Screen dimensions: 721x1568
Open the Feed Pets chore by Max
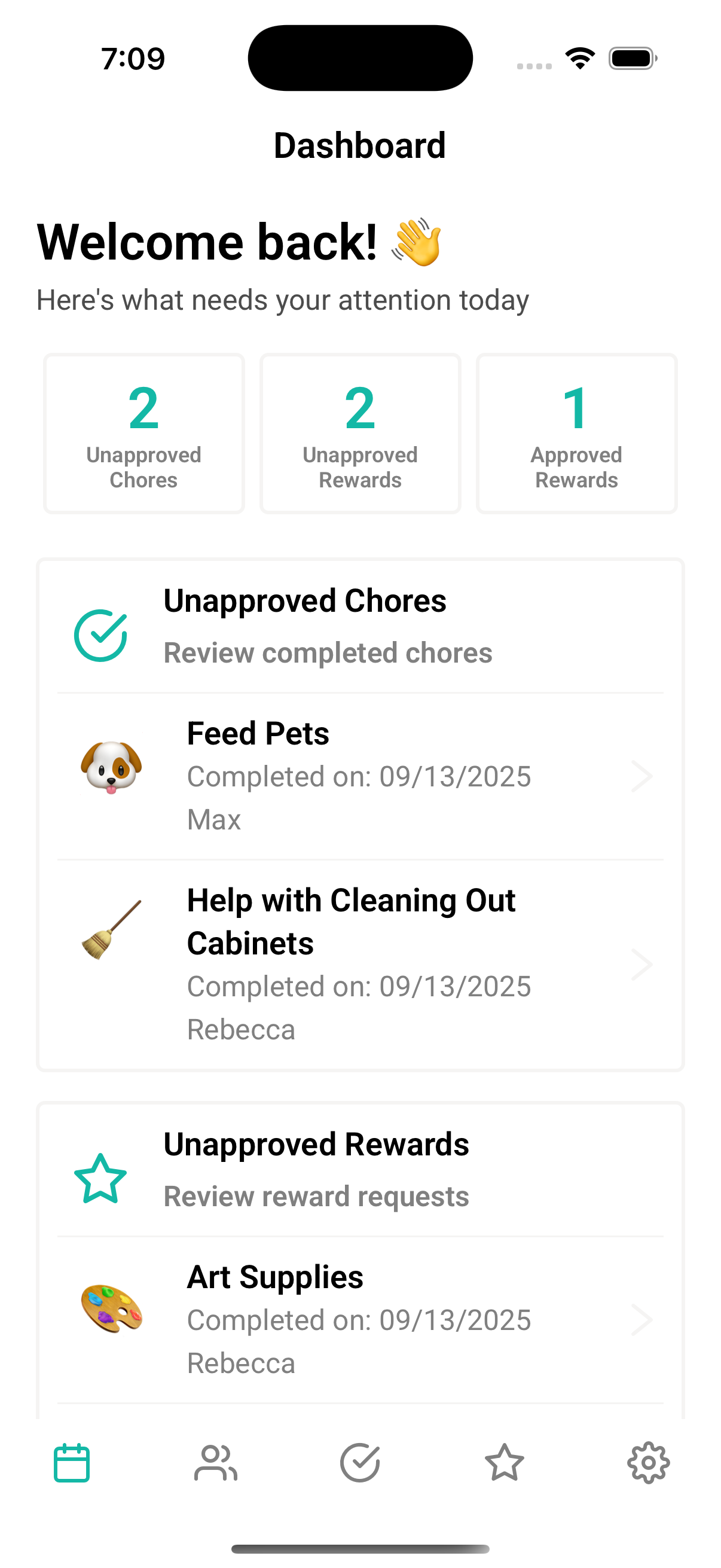click(360, 776)
